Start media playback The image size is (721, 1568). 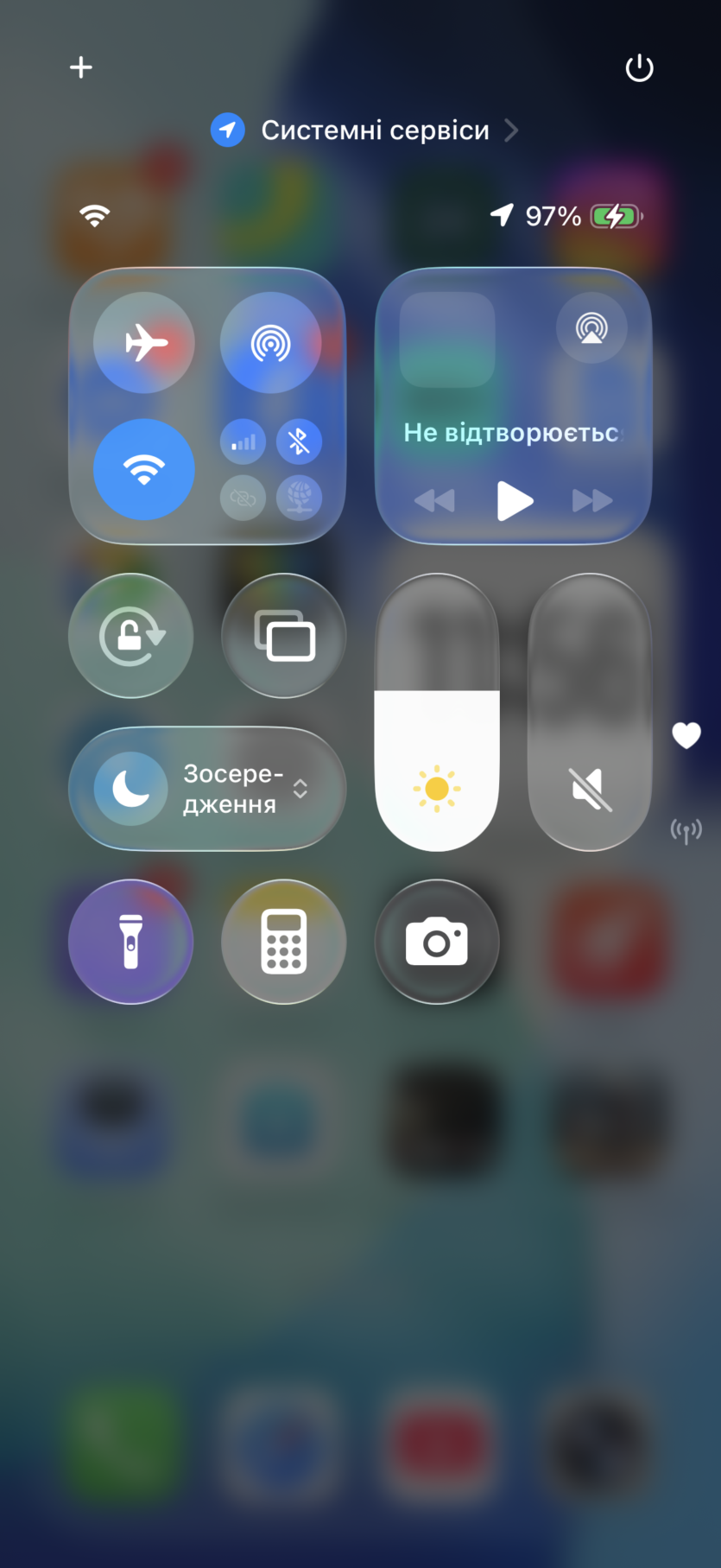point(515,500)
